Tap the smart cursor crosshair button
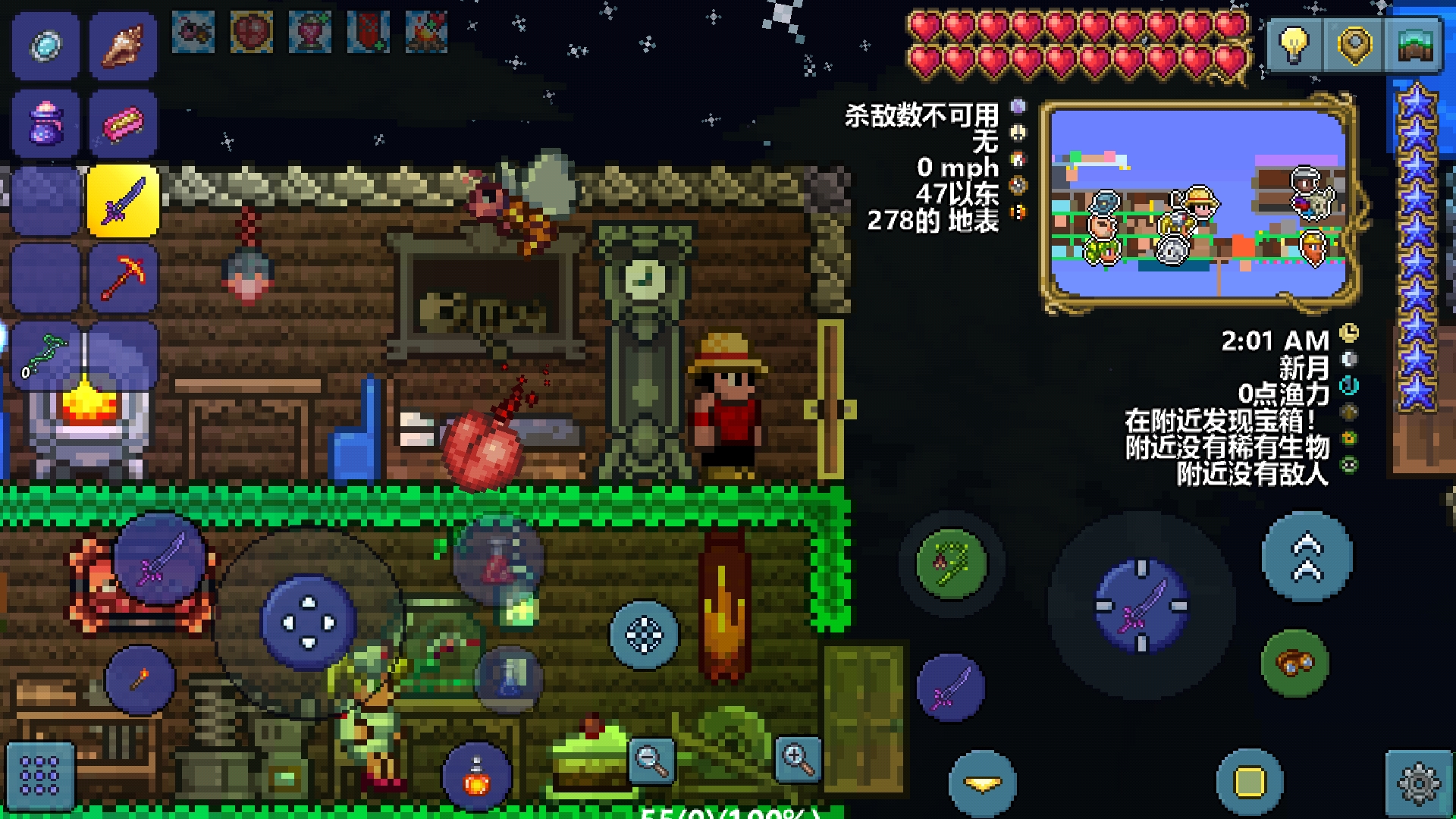Viewport: 1456px width, 819px height. 644,635
